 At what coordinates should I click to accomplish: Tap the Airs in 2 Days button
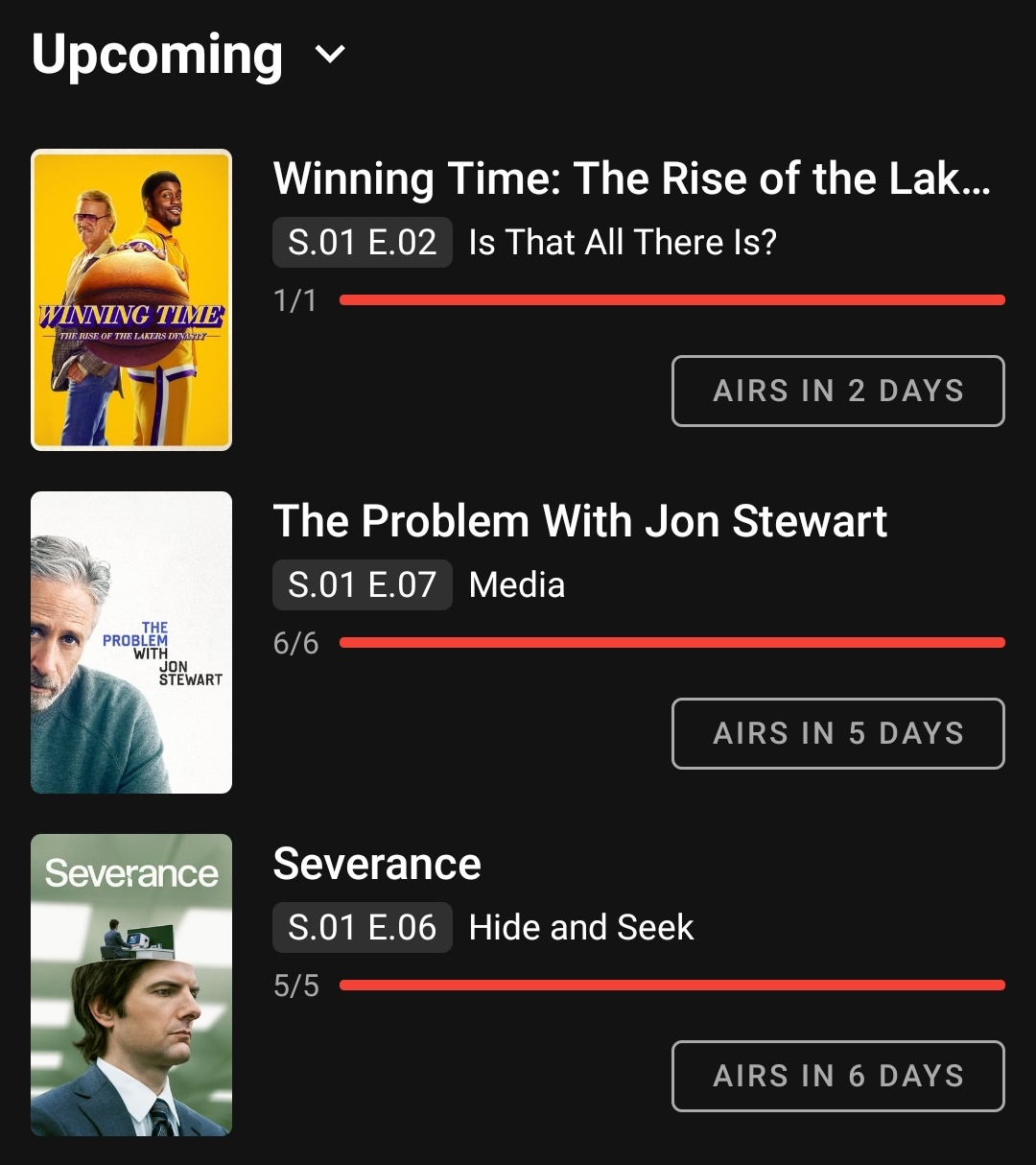837,391
